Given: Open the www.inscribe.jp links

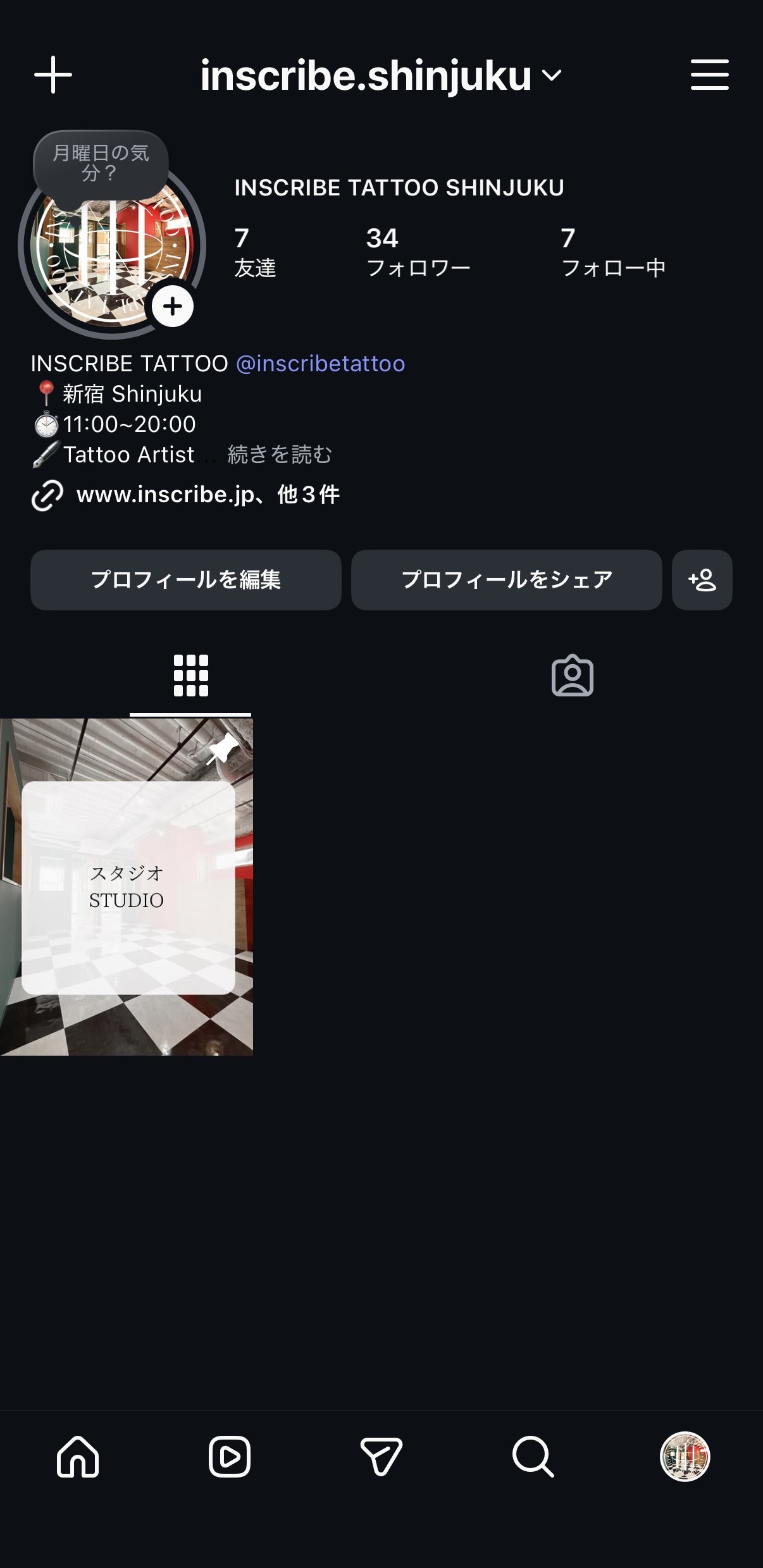Looking at the screenshot, I should click(208, 494).
